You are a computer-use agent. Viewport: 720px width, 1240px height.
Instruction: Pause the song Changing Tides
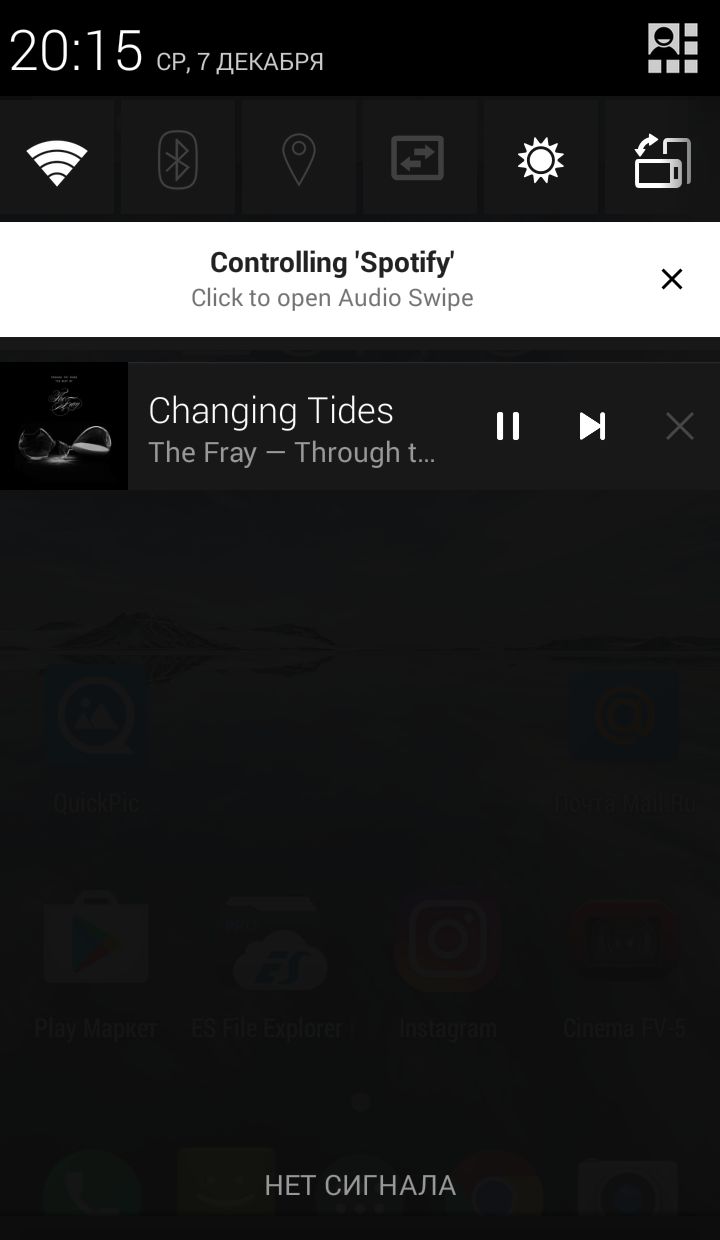coord(508,427)
